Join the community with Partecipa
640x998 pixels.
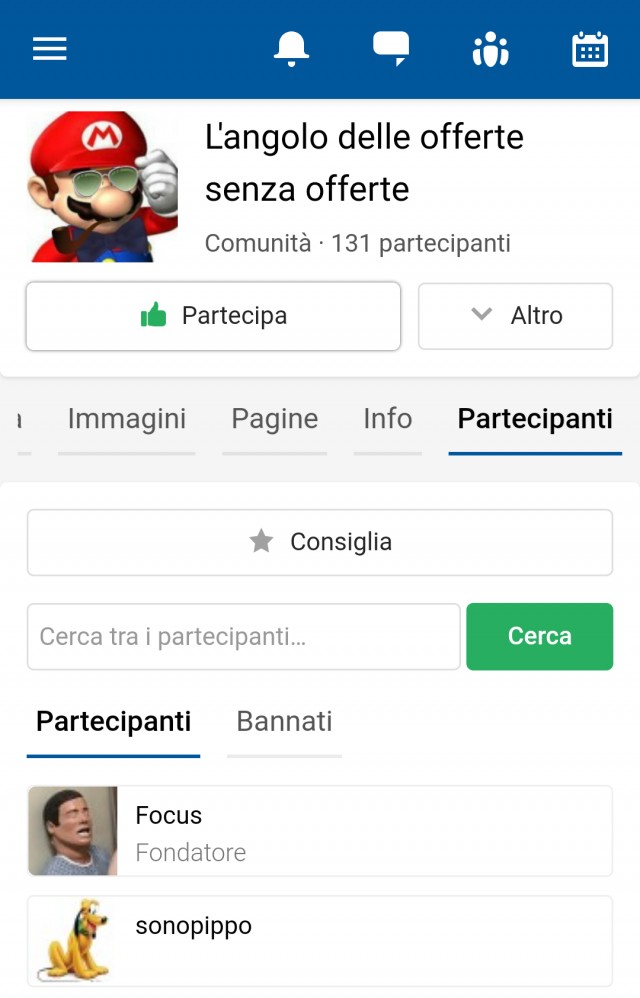(213, 316)
